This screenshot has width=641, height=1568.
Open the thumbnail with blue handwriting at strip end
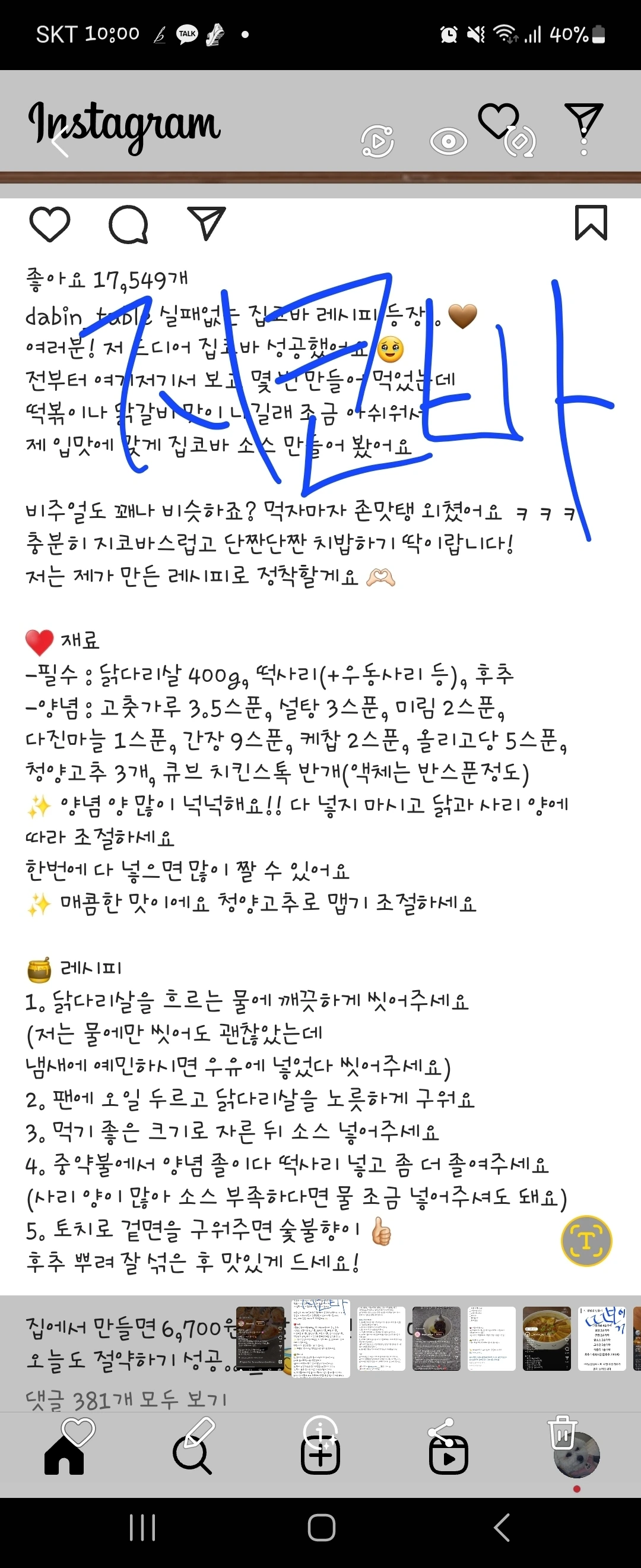click(602, 1339)
